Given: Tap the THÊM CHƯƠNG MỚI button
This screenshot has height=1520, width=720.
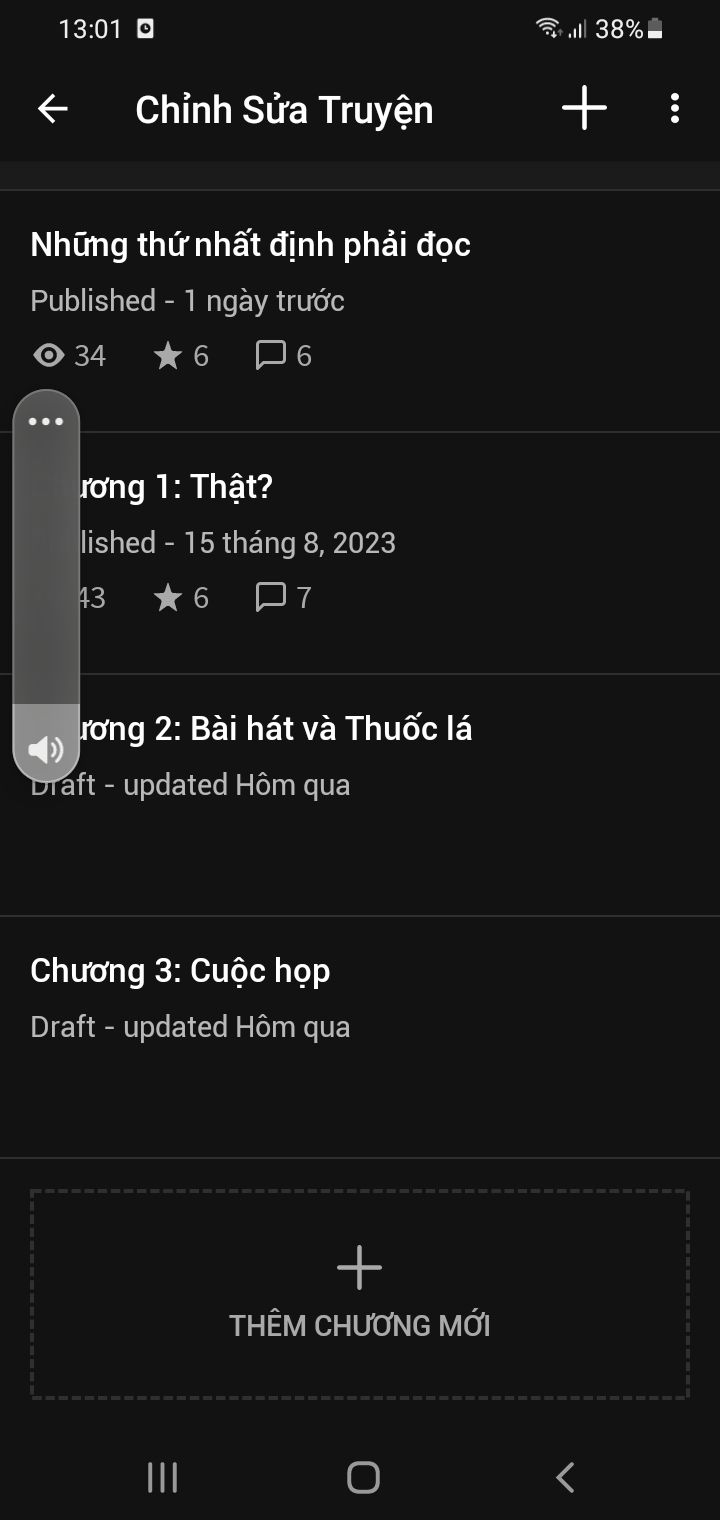Looking at the screenshot, I should (360, 1294).
